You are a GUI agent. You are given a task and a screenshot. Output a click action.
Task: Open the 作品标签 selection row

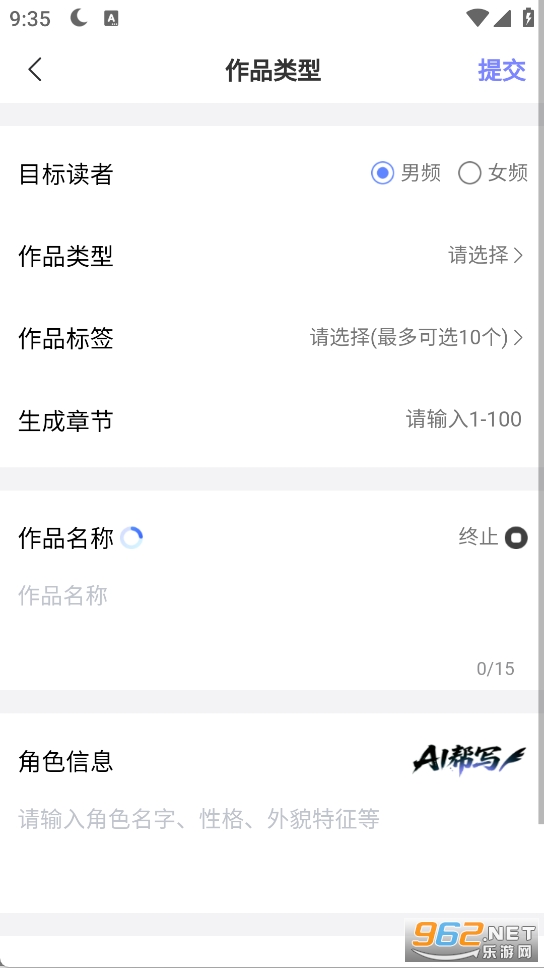click(x=272, y=338)
